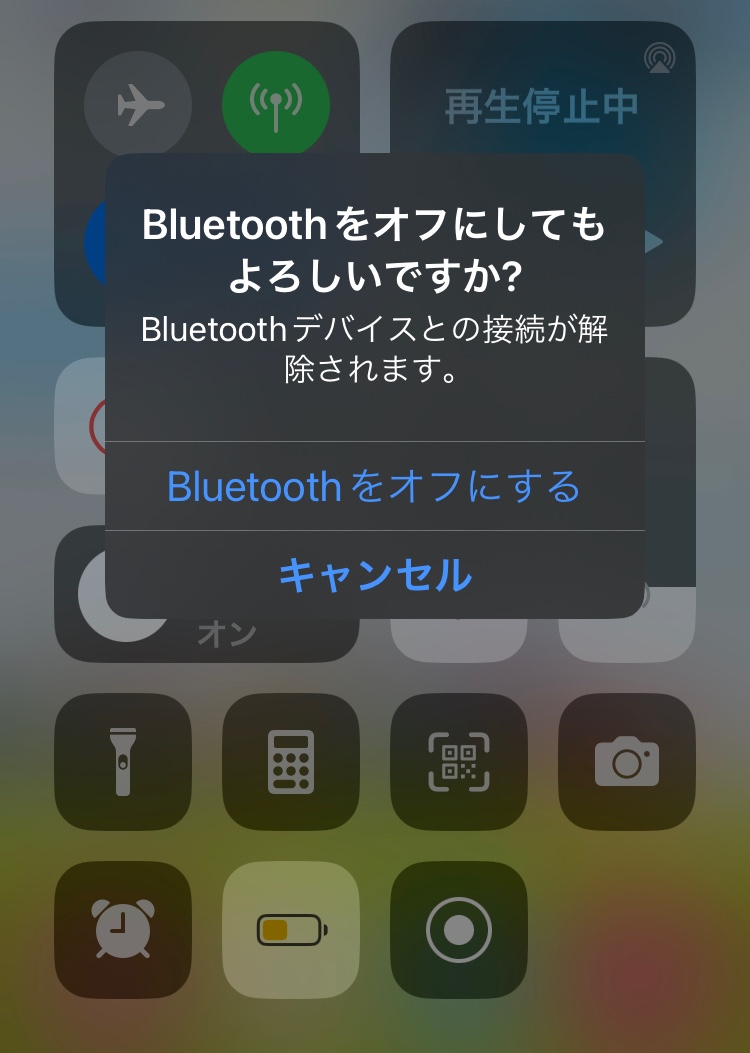Confirm Bluetoothをオフにする

[x=374, y=487]
